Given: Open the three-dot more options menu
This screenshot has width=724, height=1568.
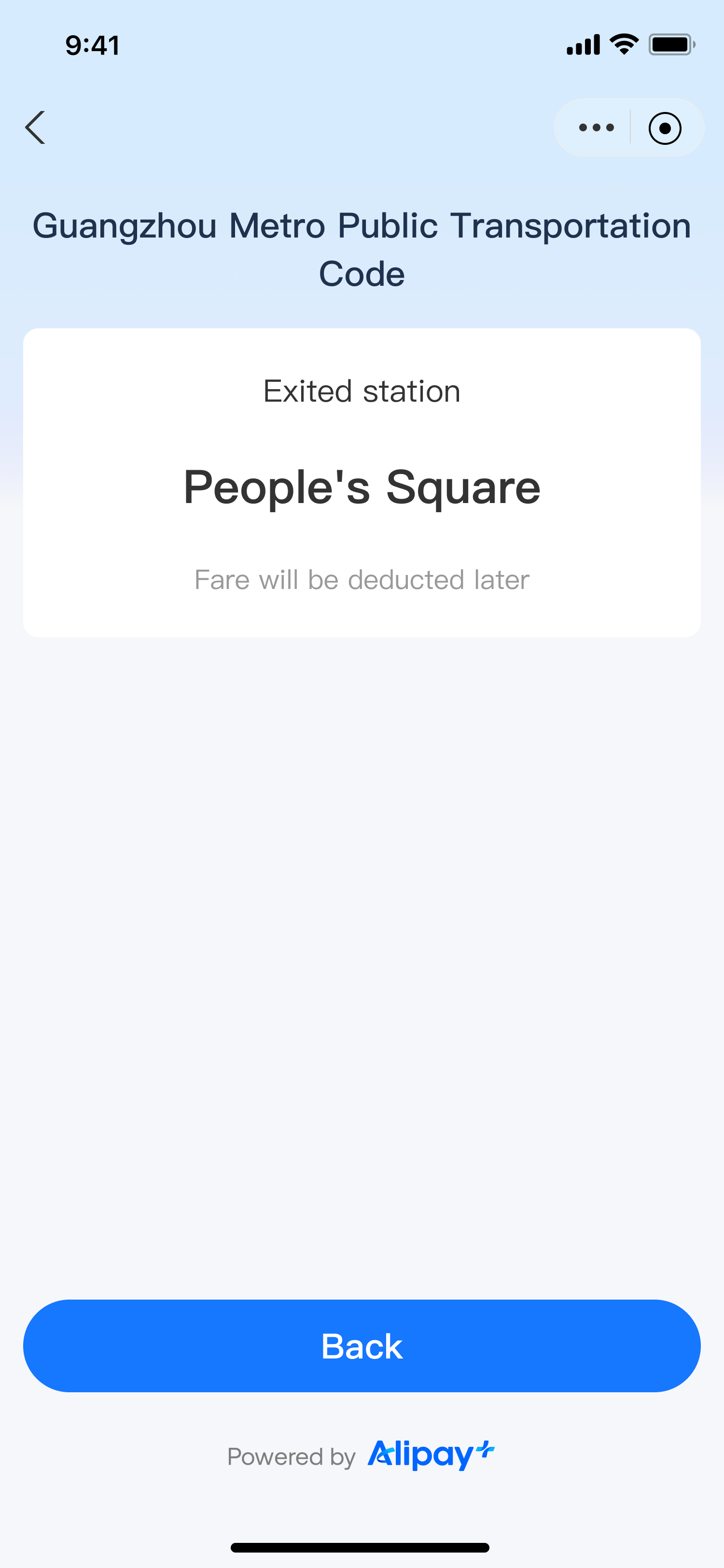Looking at the screenshot, I should pyautogui.click(x=596, y=128).
